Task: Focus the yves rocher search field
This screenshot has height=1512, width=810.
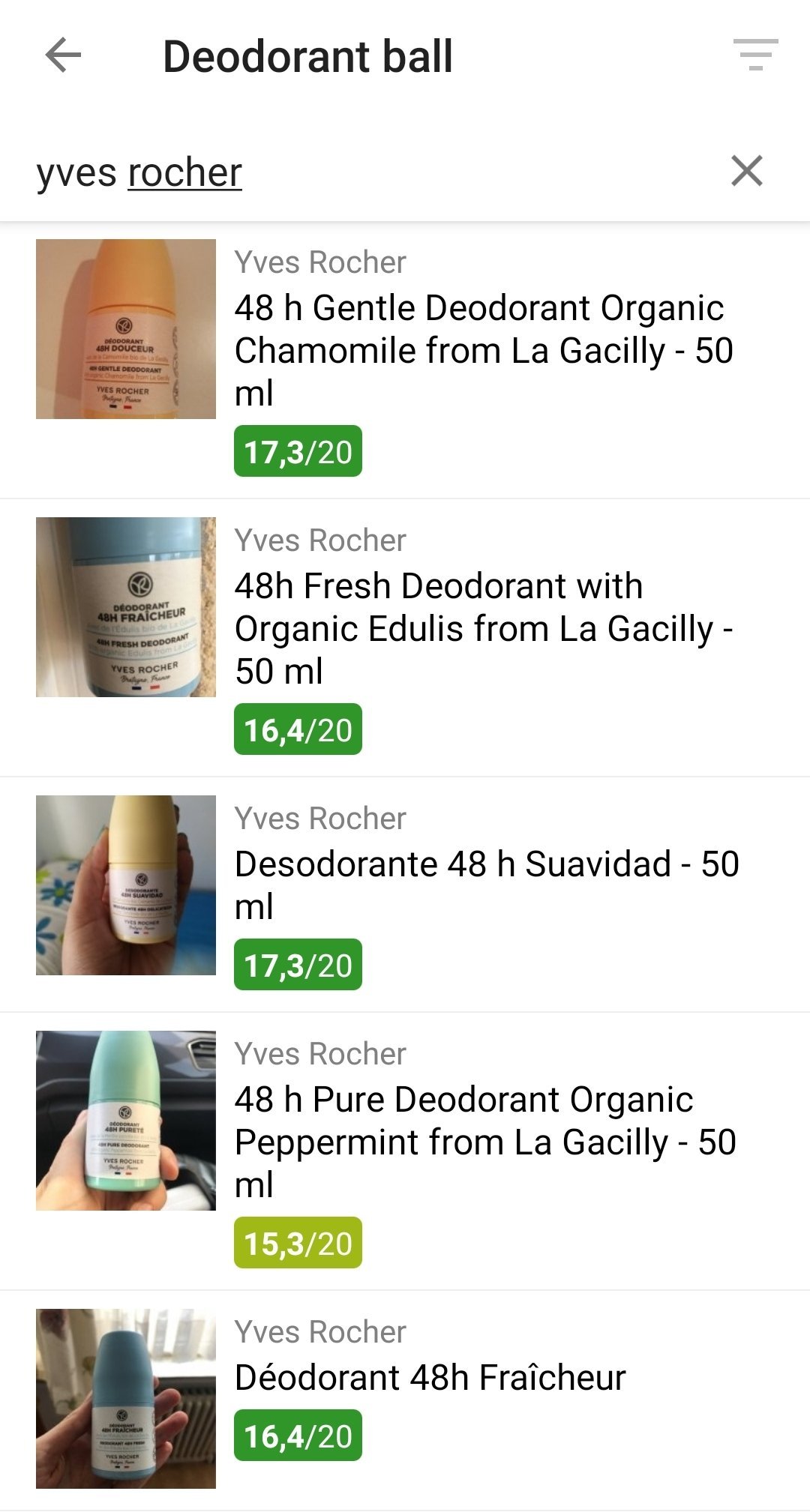Action: tap(360, 172)
